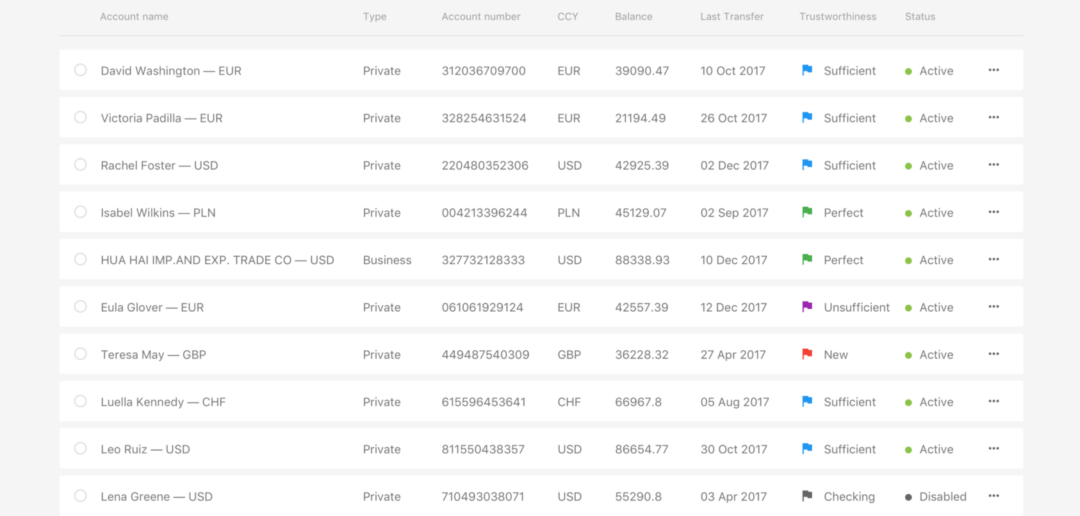Select the Lena Greene account radio button

click(80, 496)
